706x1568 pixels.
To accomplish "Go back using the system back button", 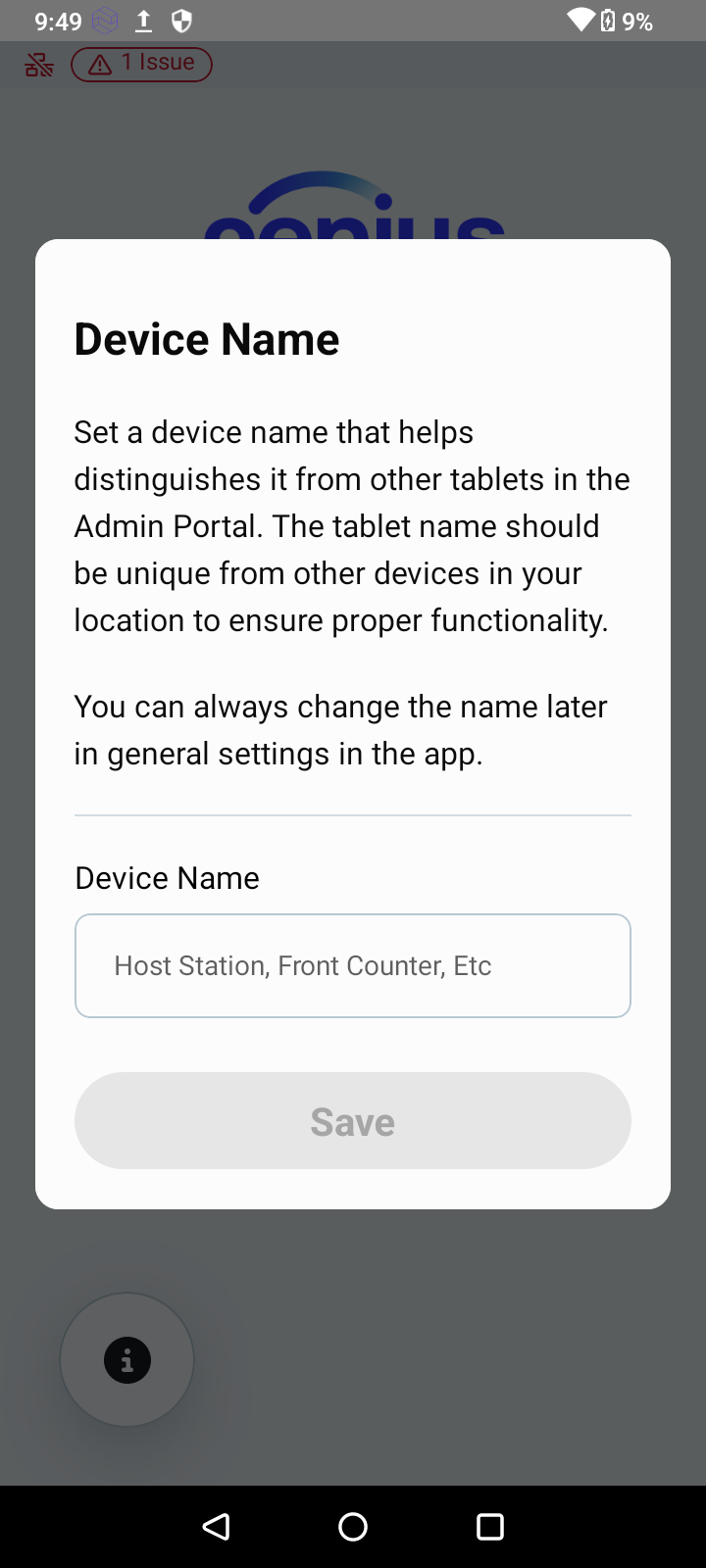I will coord(216,1526).
